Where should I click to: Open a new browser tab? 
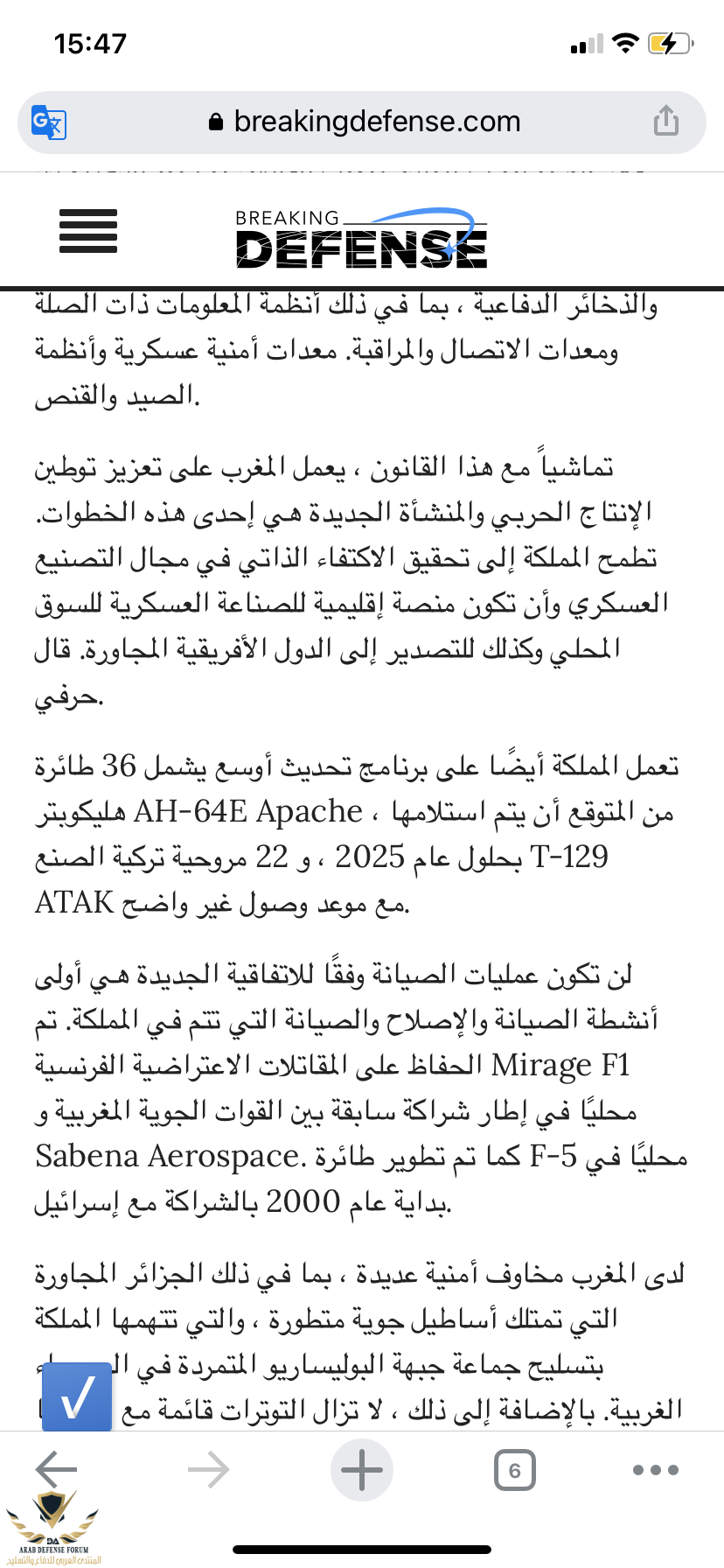pyautogui.click(x=361, y=1470)
